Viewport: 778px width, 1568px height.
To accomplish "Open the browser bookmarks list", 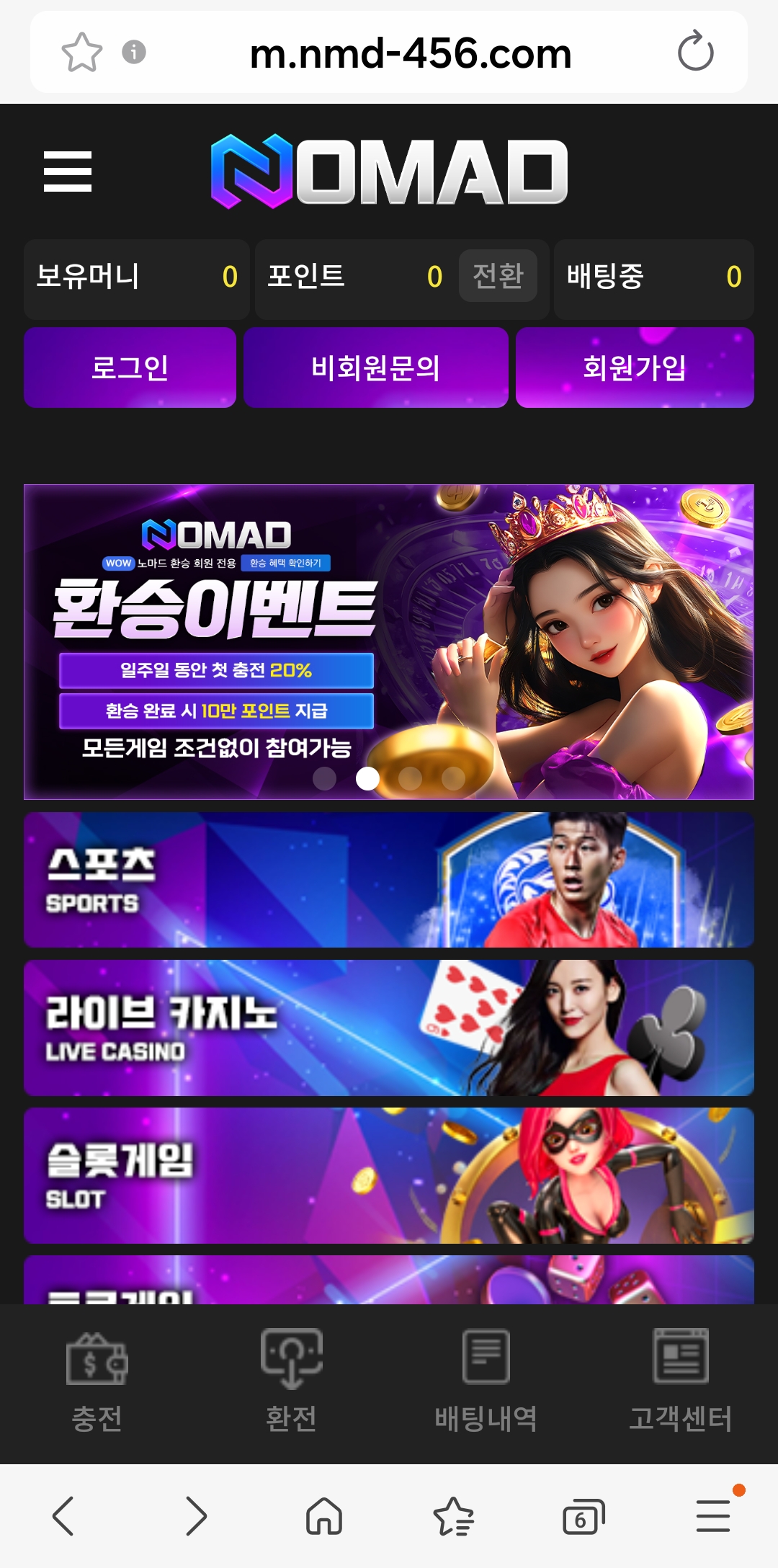I will coord(454,1516).
